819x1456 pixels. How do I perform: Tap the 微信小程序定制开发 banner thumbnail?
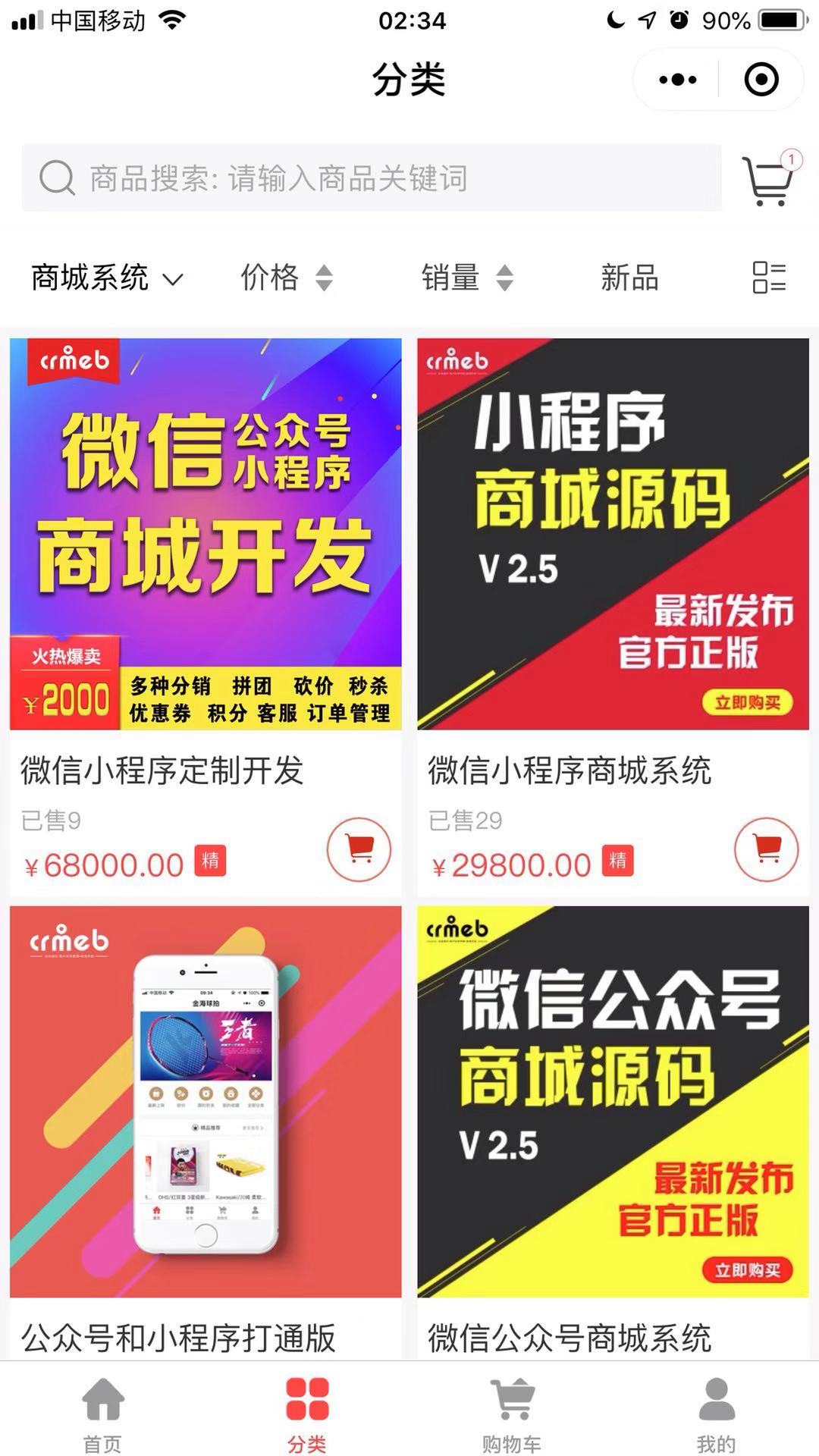point(205,531)
